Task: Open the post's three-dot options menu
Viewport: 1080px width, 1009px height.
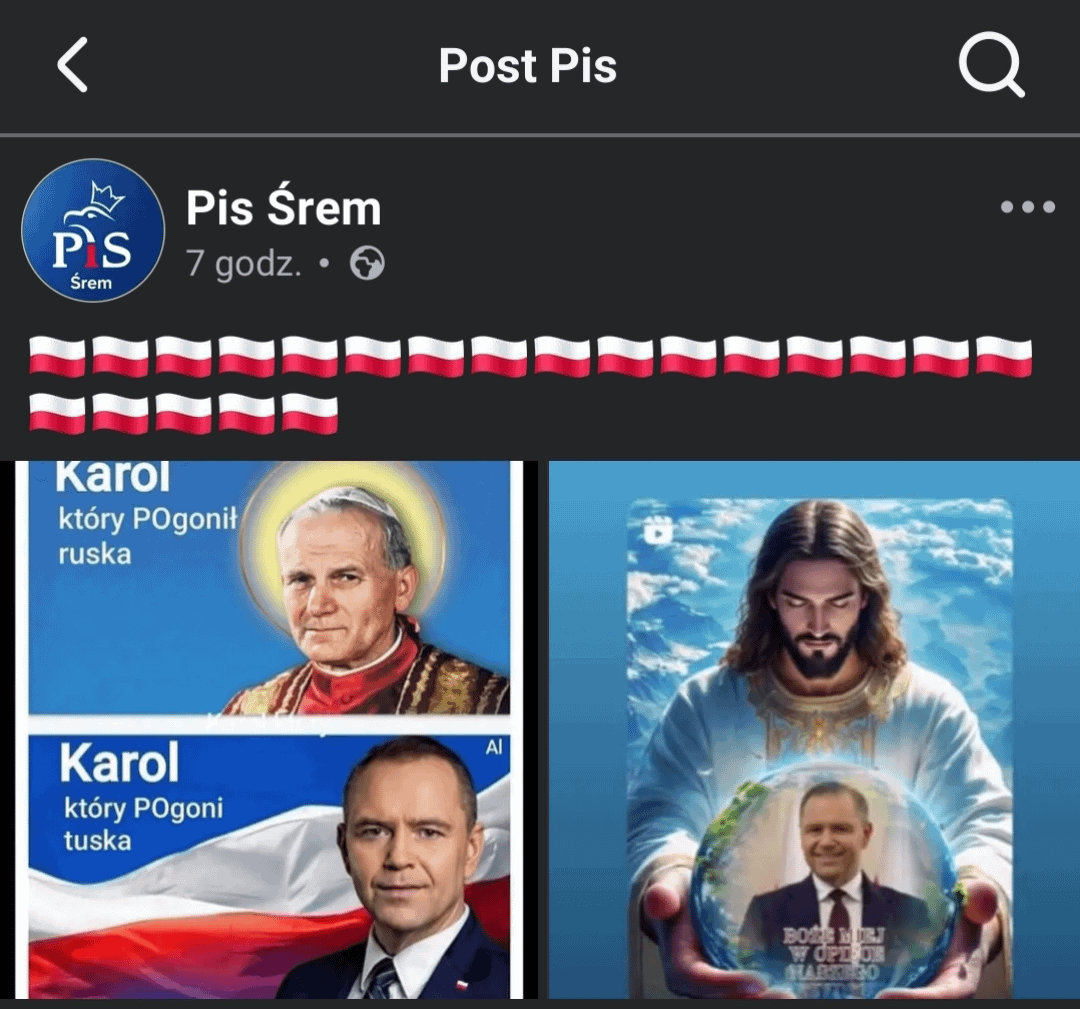Action: click(1027, 208)
